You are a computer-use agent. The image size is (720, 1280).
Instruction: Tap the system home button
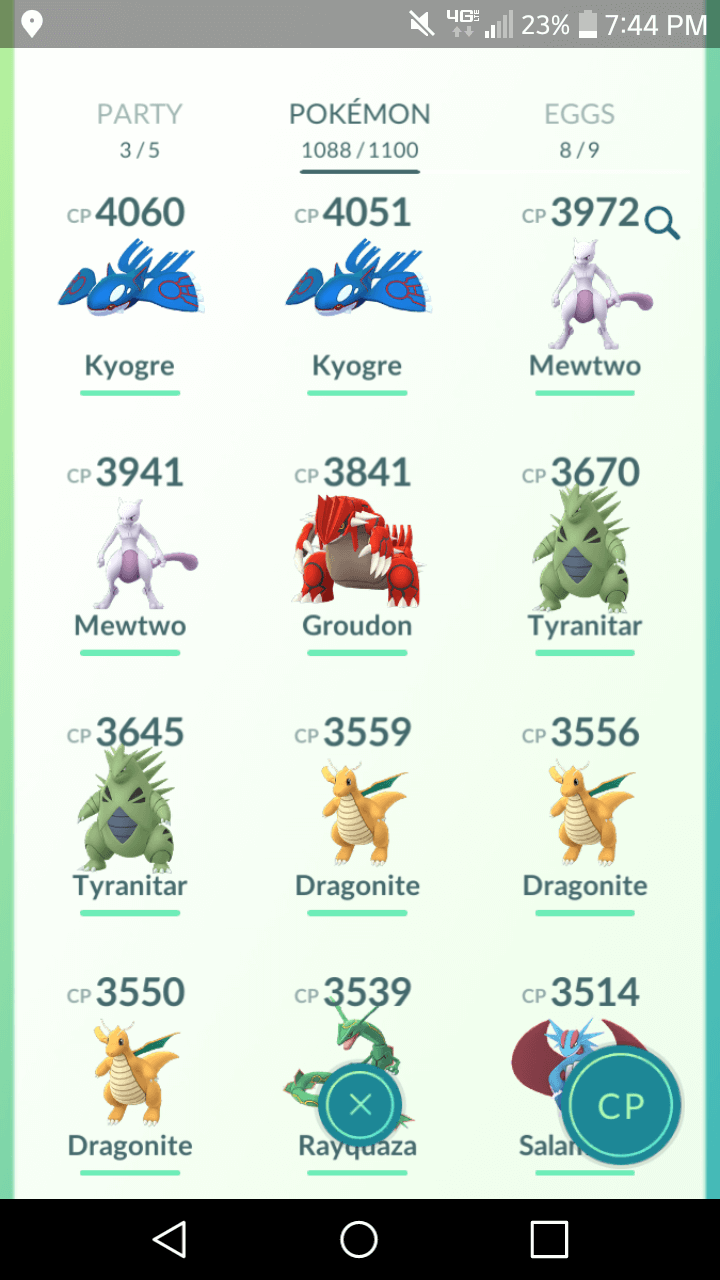pyautogui.click(x=359, y=1239)
